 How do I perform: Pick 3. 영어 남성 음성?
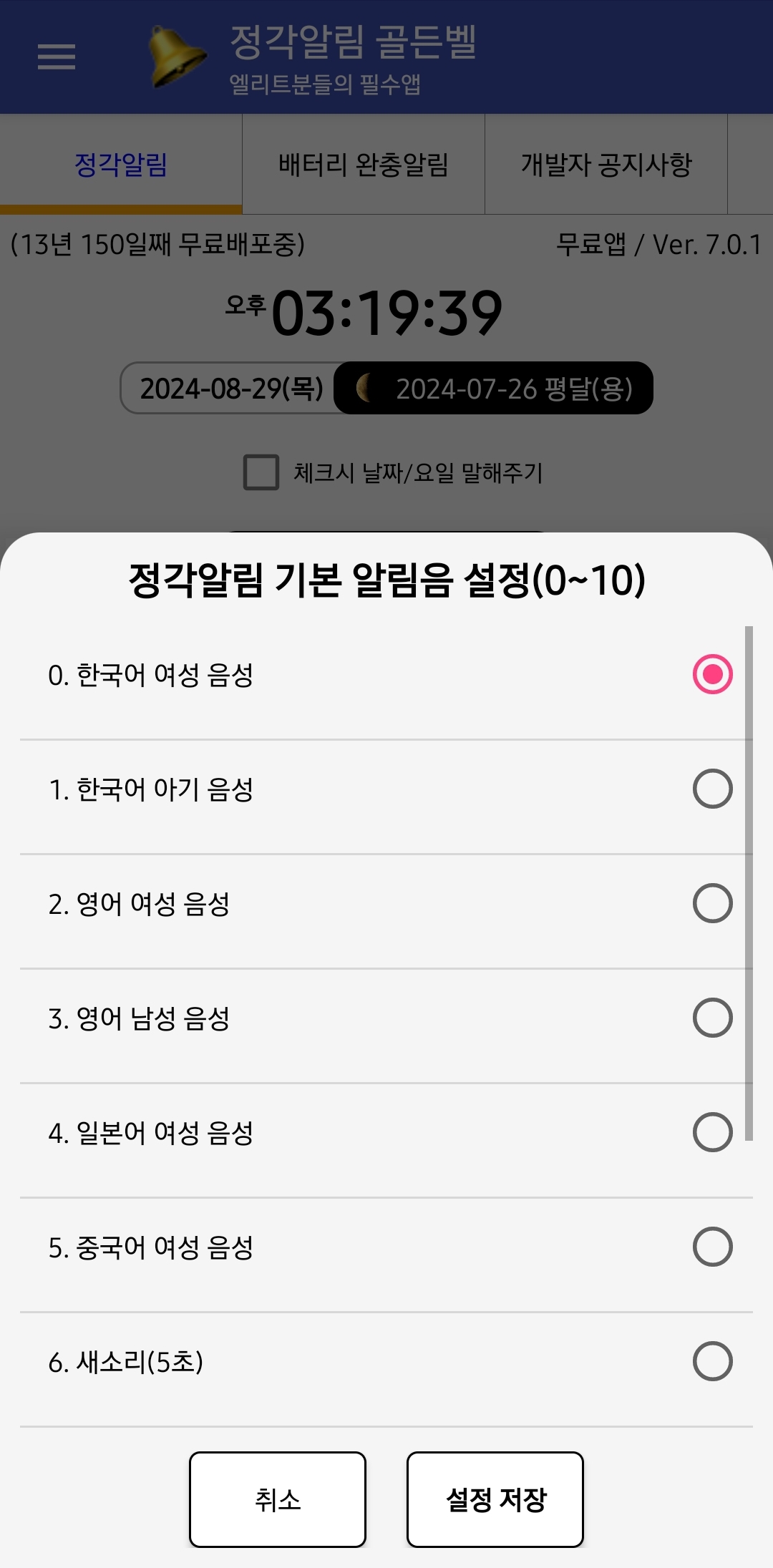pyautogui.click(x=386, y=1018)
